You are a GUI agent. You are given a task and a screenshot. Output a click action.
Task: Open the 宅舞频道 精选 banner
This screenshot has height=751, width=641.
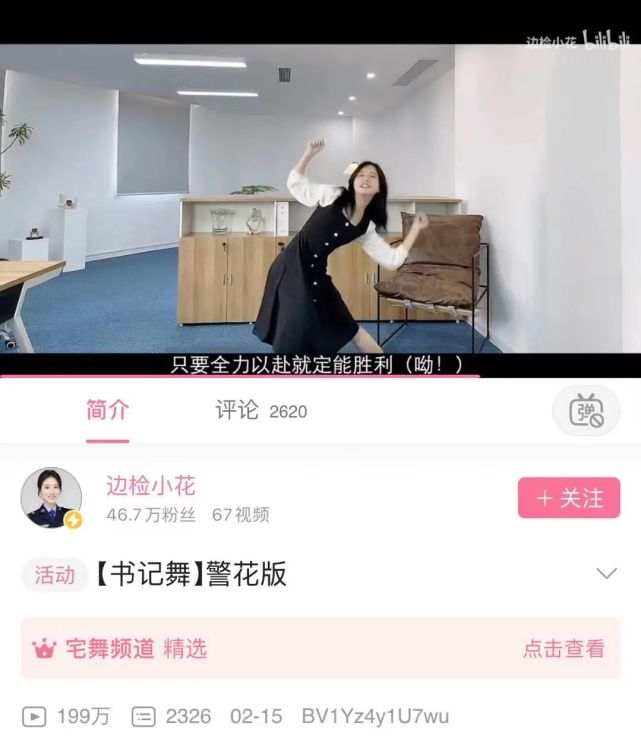(x=320, y=648)
